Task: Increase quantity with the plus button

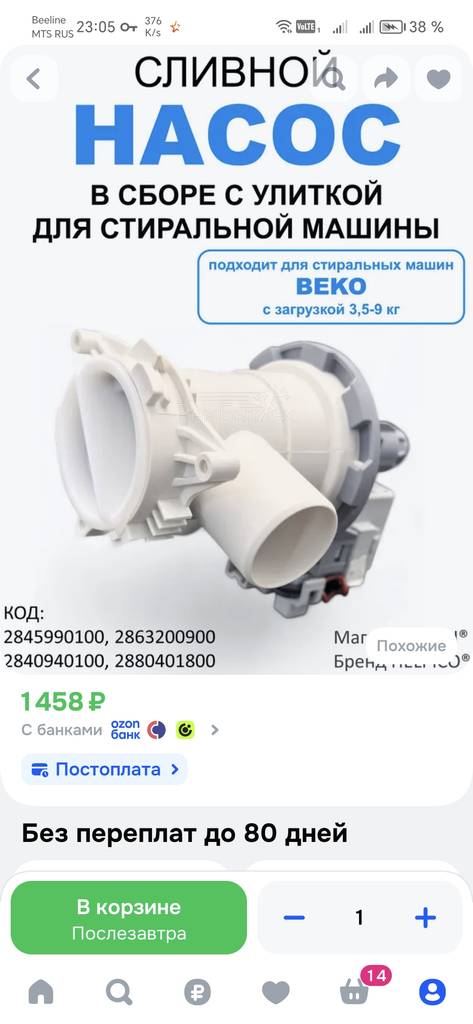Action: 425,918
